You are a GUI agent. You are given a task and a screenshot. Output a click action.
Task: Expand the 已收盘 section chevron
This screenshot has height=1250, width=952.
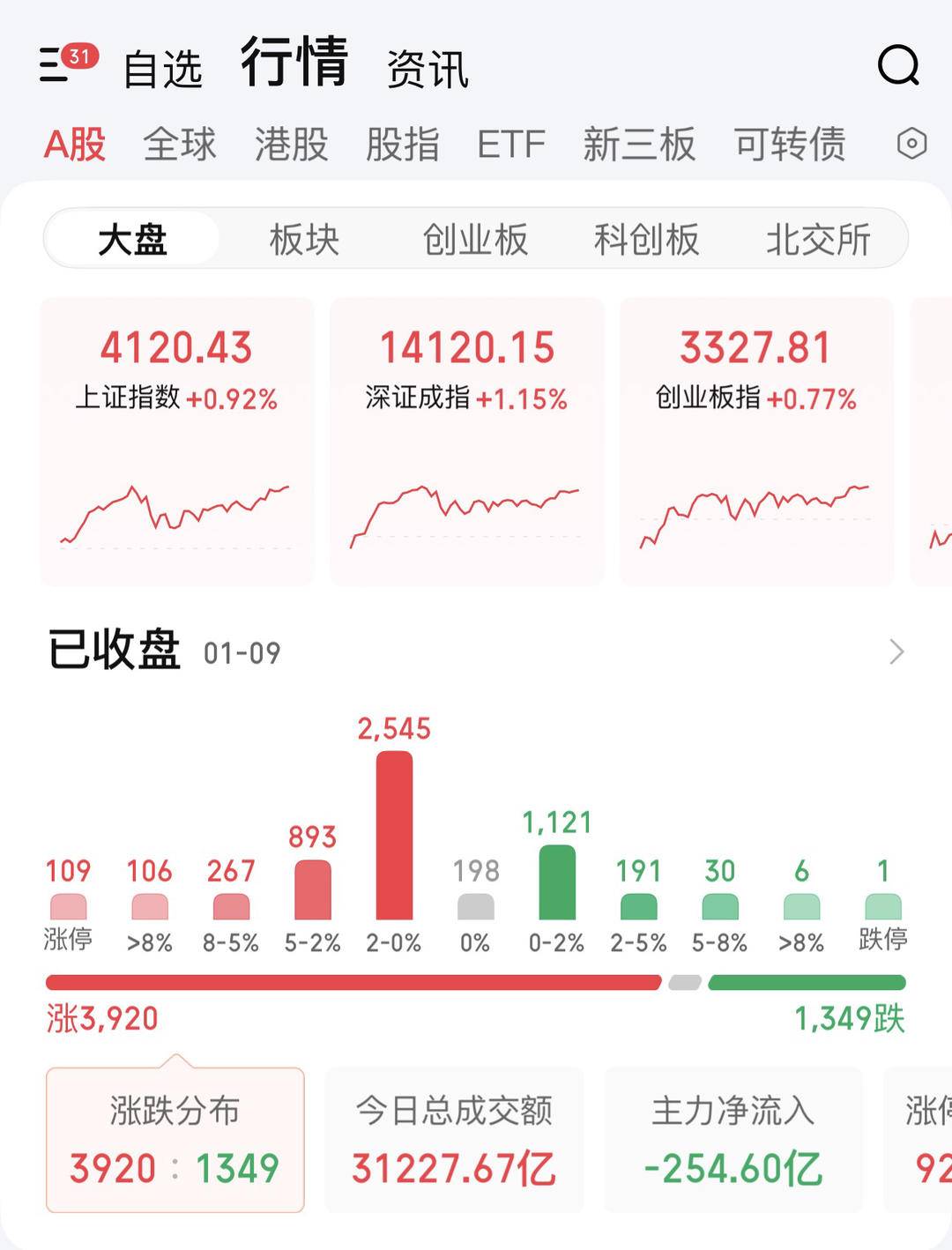click(x=896, y=652)
